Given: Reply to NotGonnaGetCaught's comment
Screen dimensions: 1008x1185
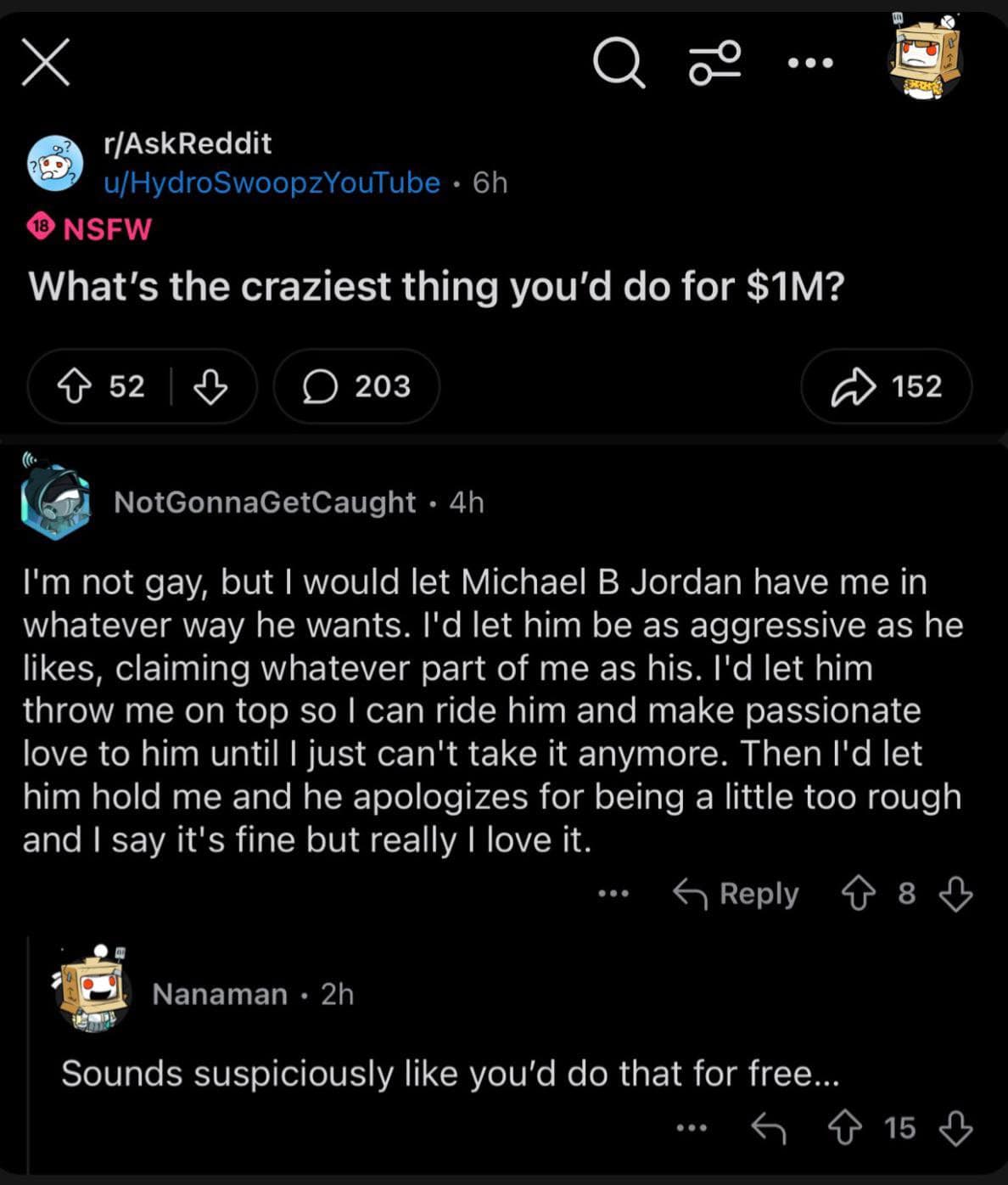Looking at the screenshot, I should coord(736,894).
